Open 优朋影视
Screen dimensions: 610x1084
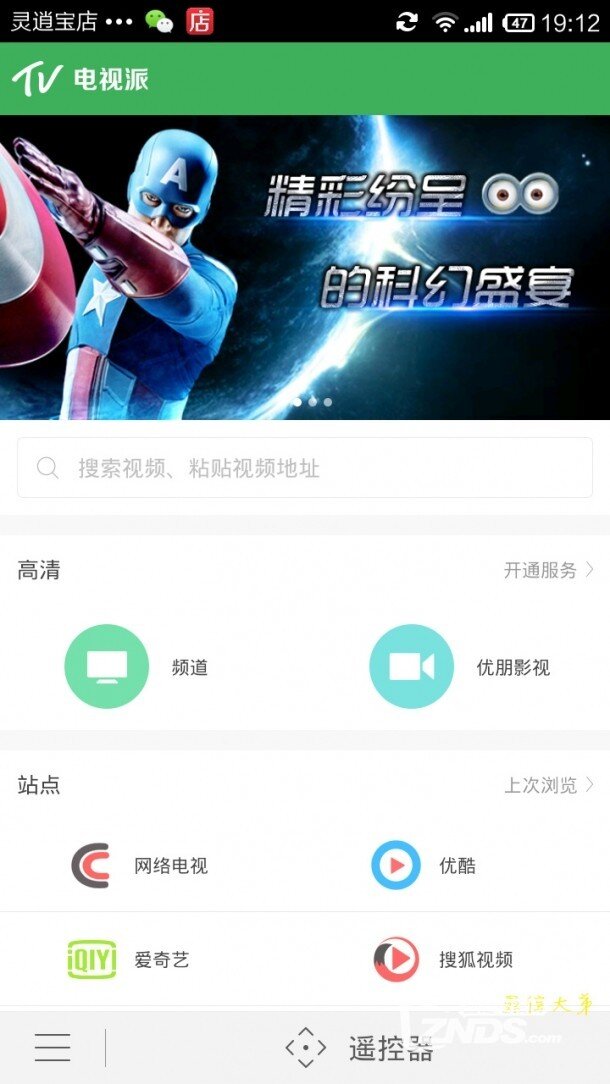click(x=460, y=667)
